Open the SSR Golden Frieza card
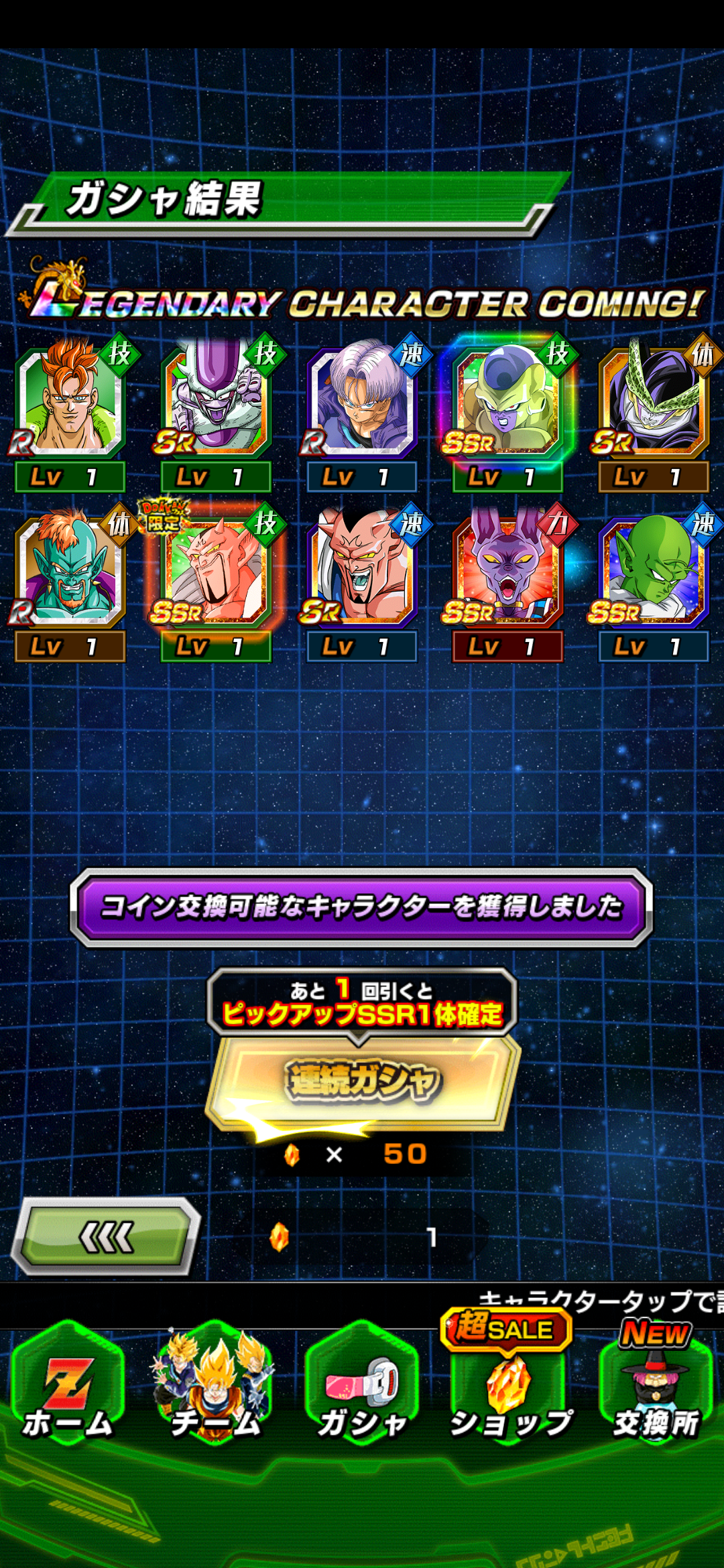This screenshot has height=1568, width=724. pyautogui.click(x=508, y=402)
